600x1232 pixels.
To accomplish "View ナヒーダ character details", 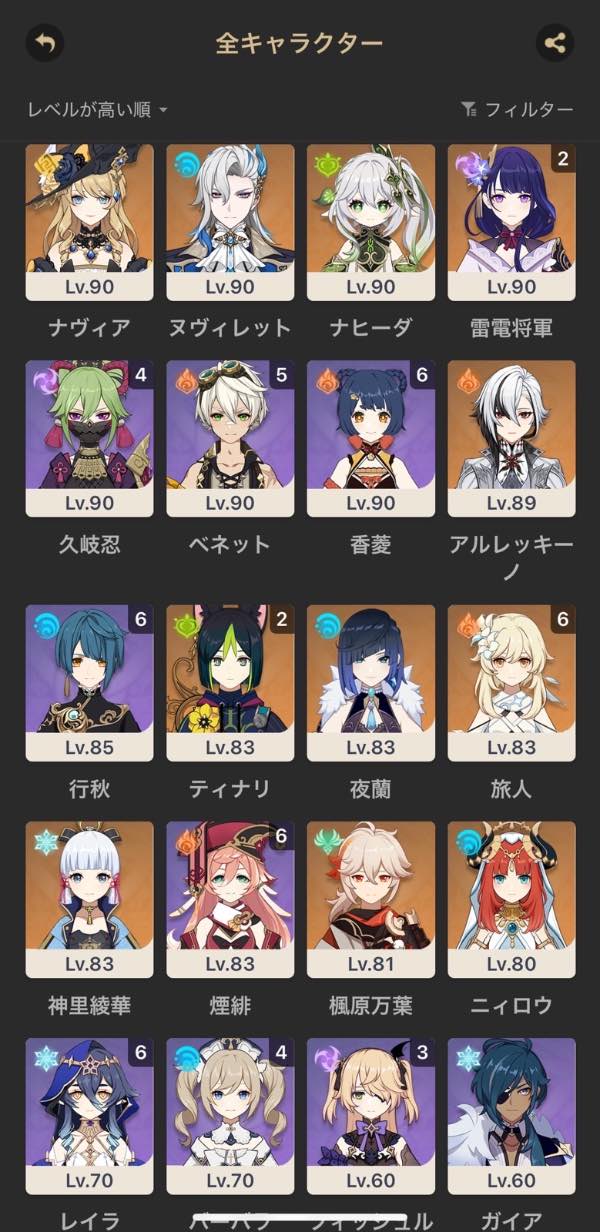I will pyautogui.click(x=371, y=222).
